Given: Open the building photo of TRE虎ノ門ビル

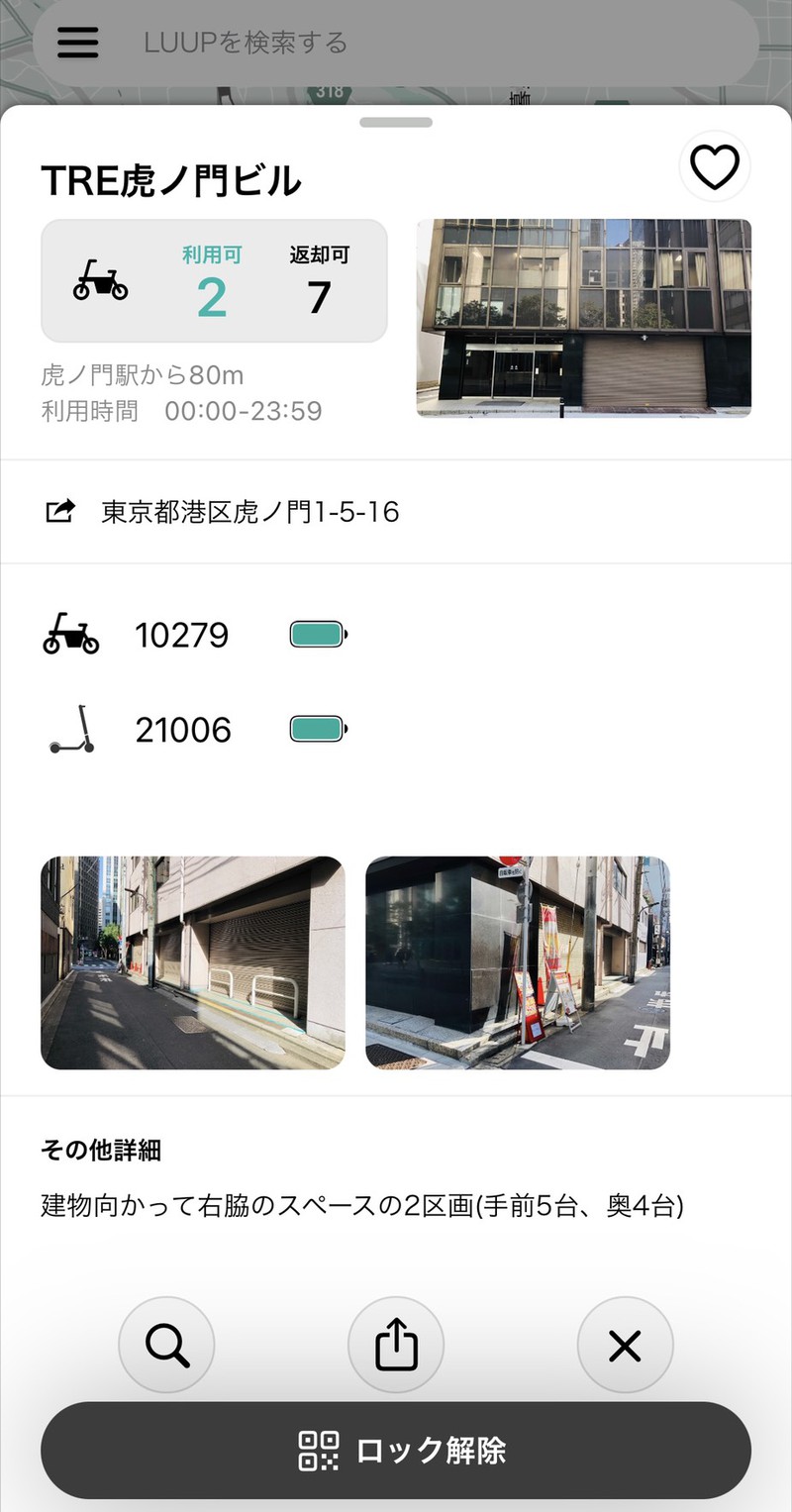Looking at the screenshot, I should [583, 317].
